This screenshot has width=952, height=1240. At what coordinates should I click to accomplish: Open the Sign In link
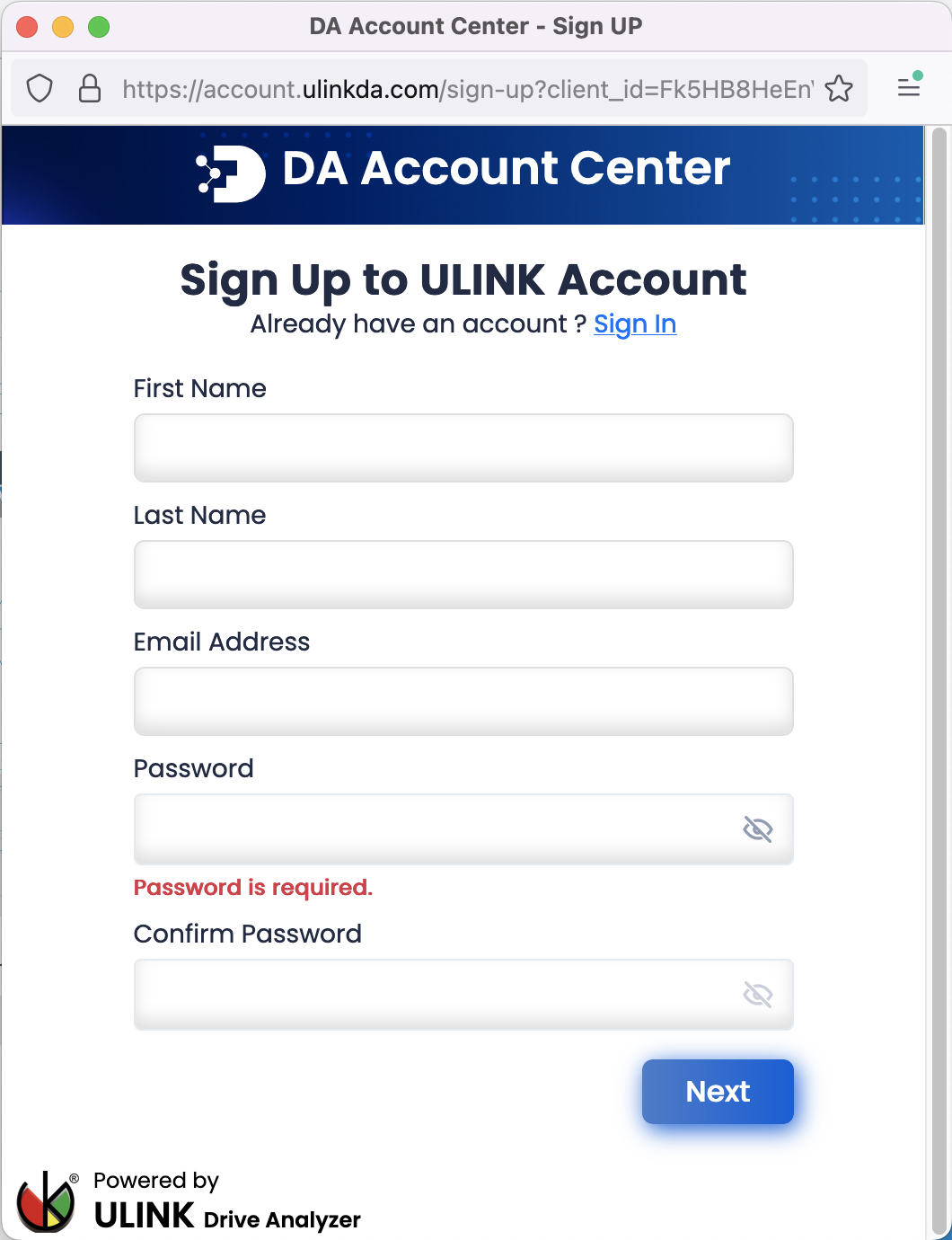click(x=635, y=323)
